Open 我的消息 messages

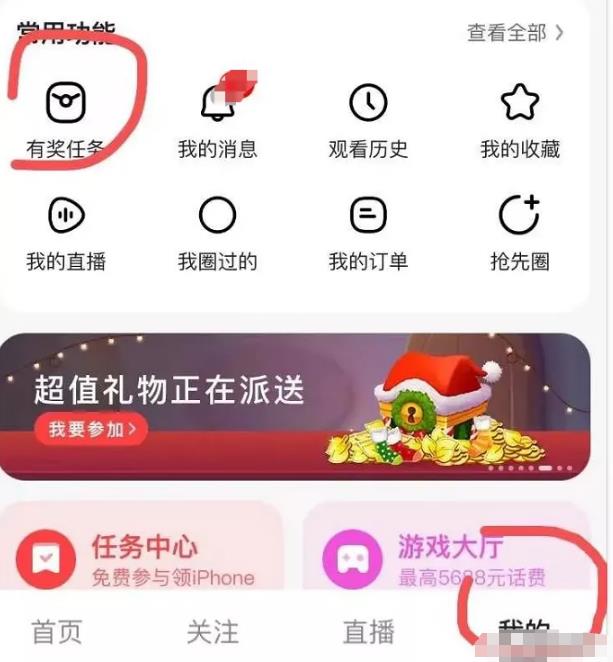point(217,120)
